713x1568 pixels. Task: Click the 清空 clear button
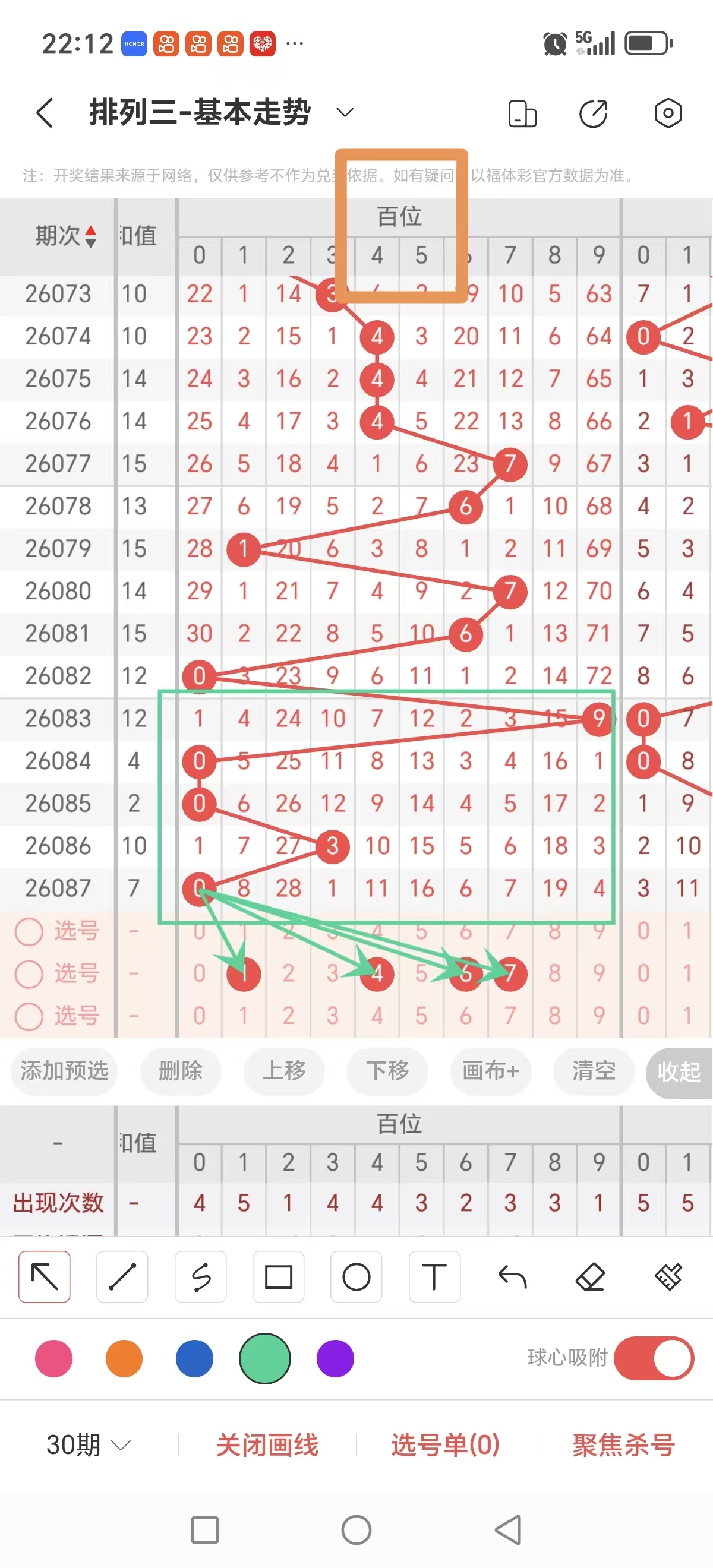592,1072
